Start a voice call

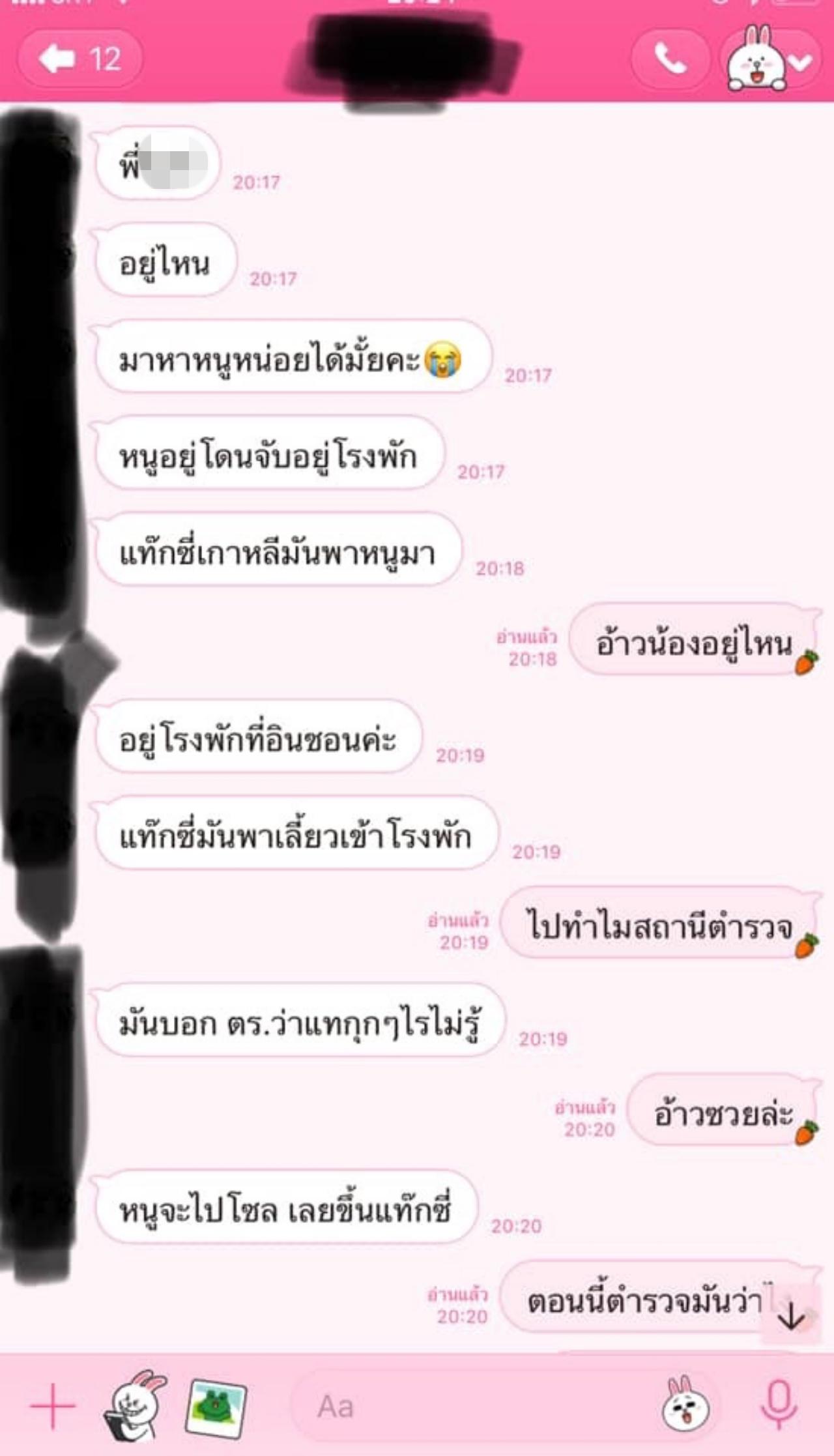pos(670,59)
